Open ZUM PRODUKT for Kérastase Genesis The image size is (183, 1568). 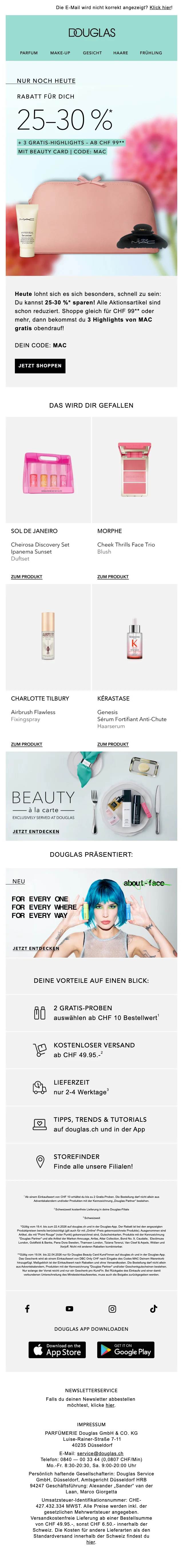click(x=113, y=744)
